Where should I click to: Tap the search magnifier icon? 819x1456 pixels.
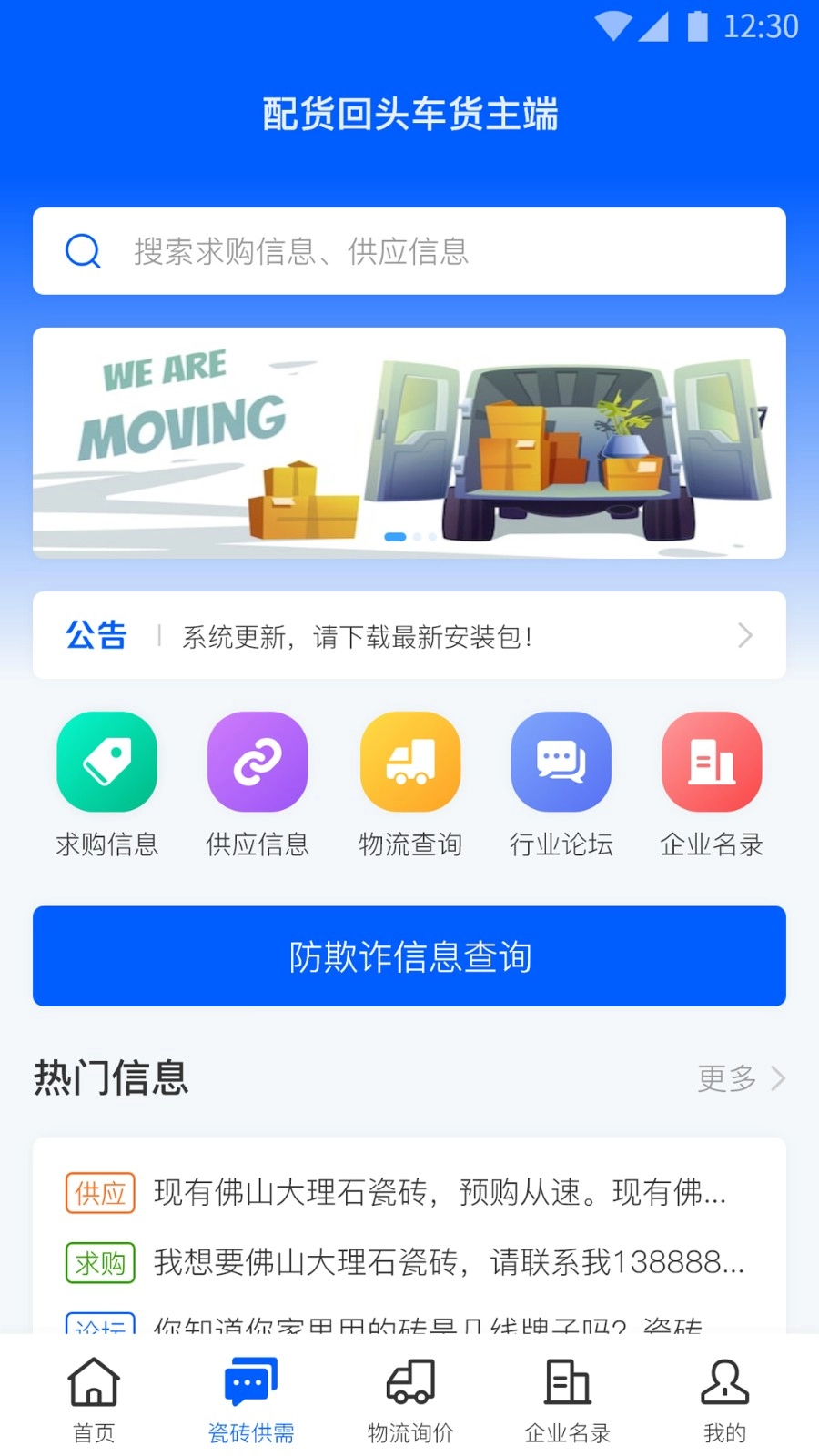click(83, 251)
